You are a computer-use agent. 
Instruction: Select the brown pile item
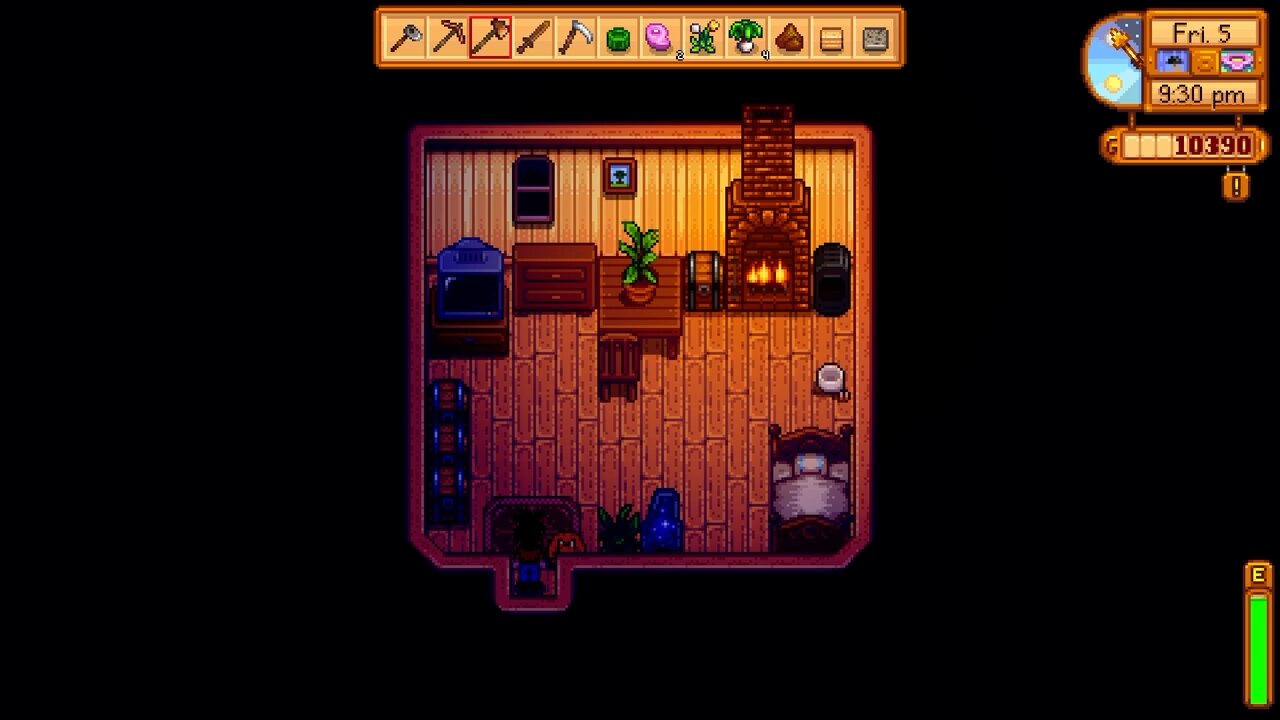click(789, 39)
